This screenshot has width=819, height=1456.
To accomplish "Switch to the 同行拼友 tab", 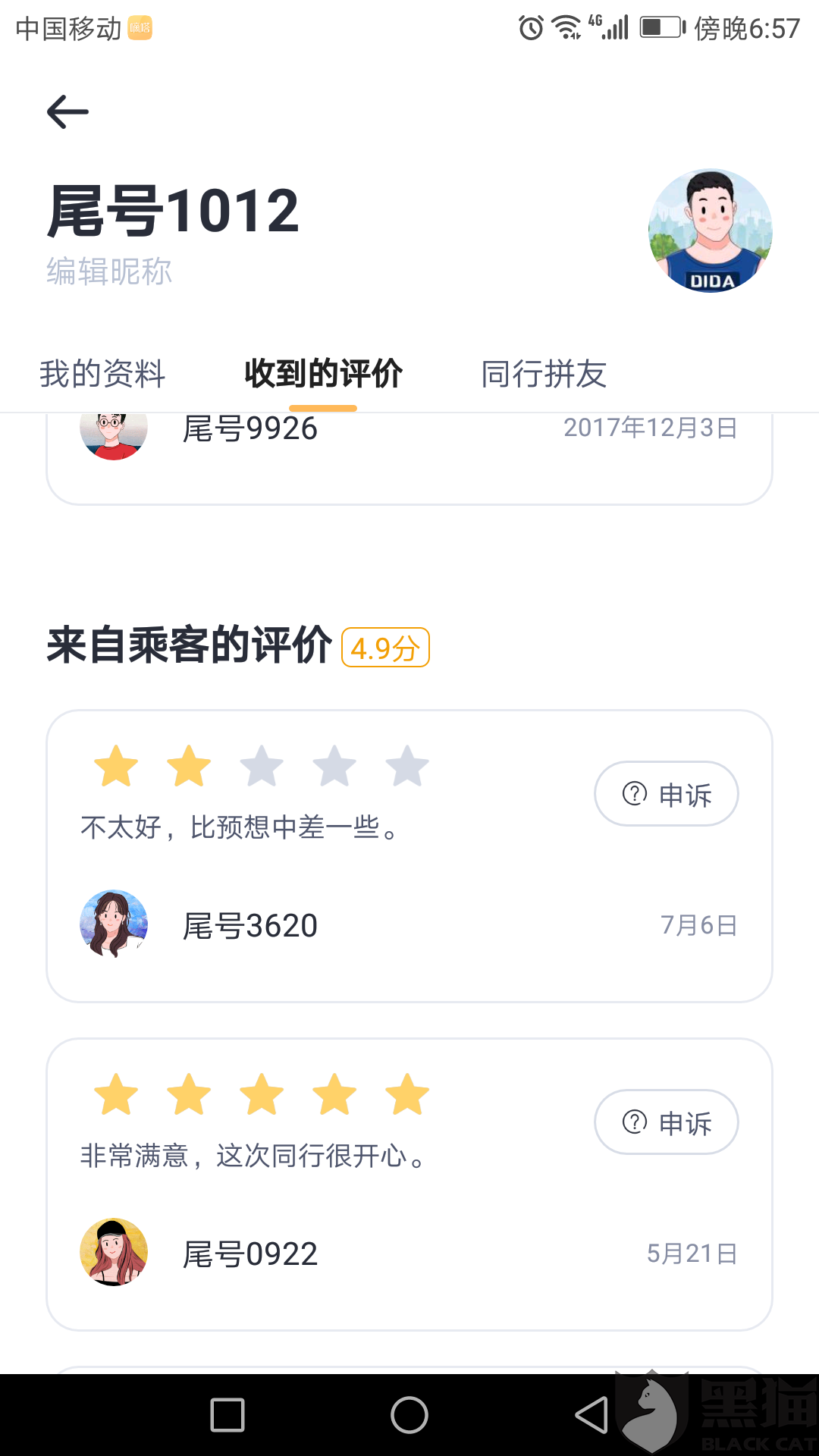I will click(544, 374).
